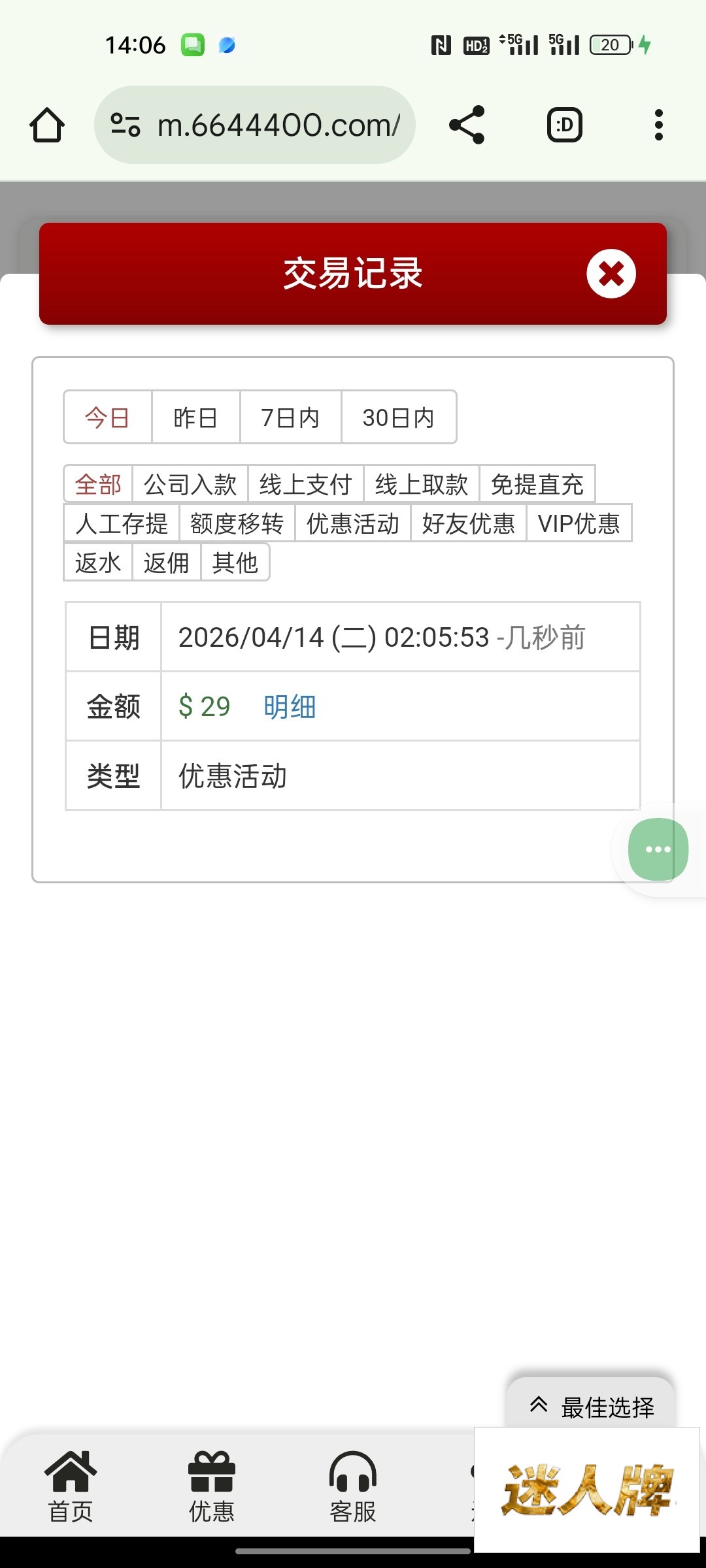This screenshot has height=1568, width=706.
Task: Select the 7日内 date range
Action: coord(290,417)
